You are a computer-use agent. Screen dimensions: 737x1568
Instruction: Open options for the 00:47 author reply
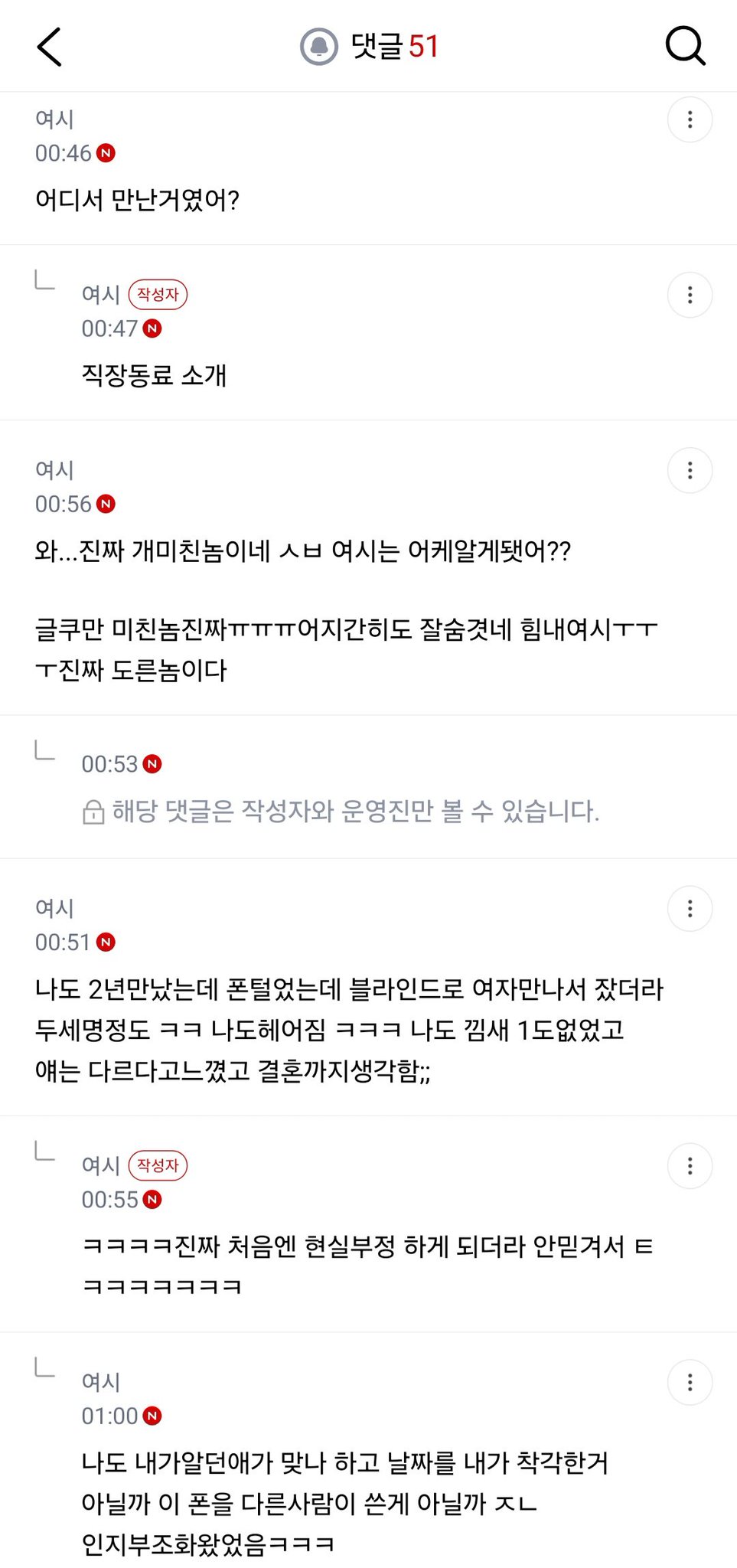tap(690, 295)
